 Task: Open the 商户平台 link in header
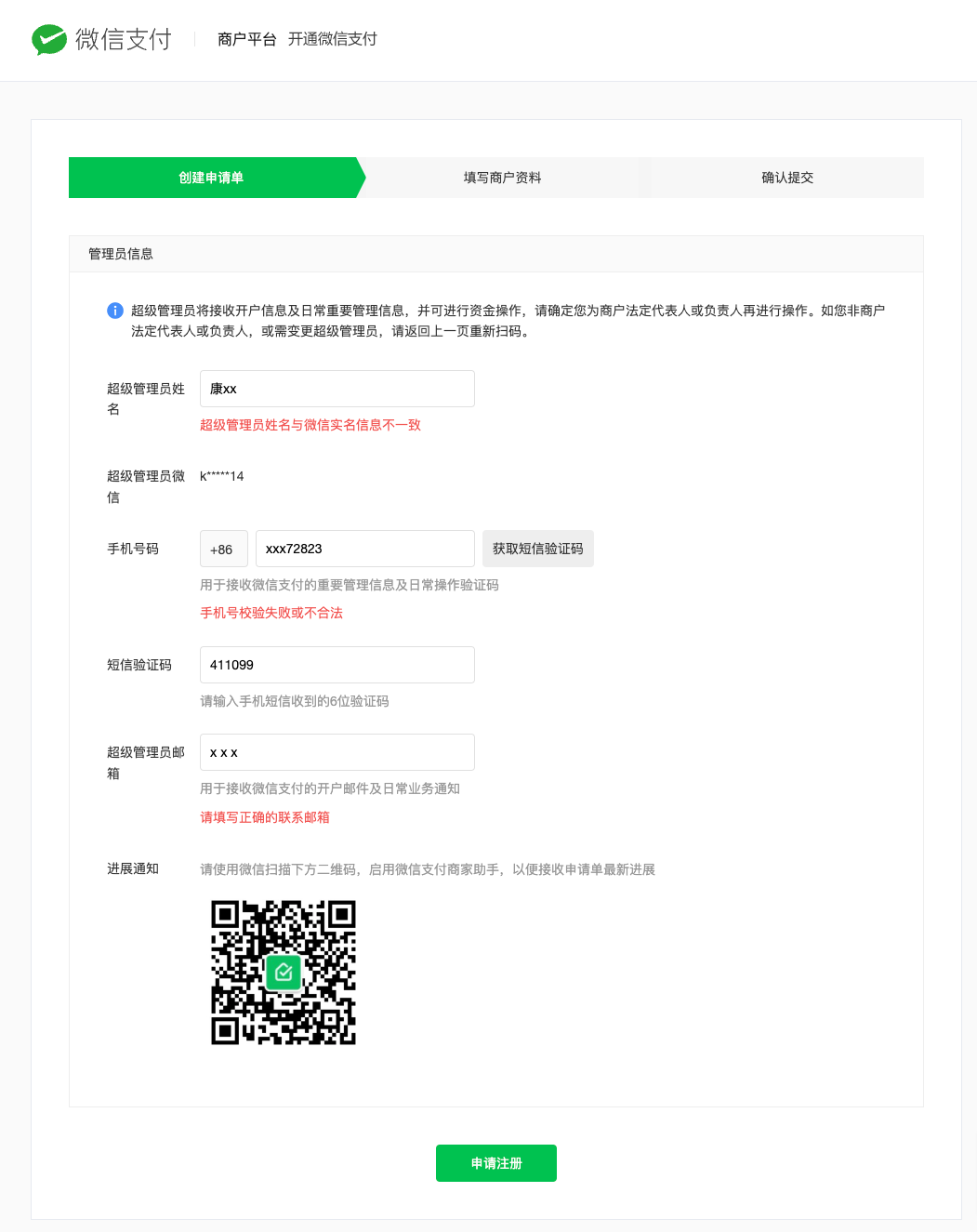(x=246, y=39)
